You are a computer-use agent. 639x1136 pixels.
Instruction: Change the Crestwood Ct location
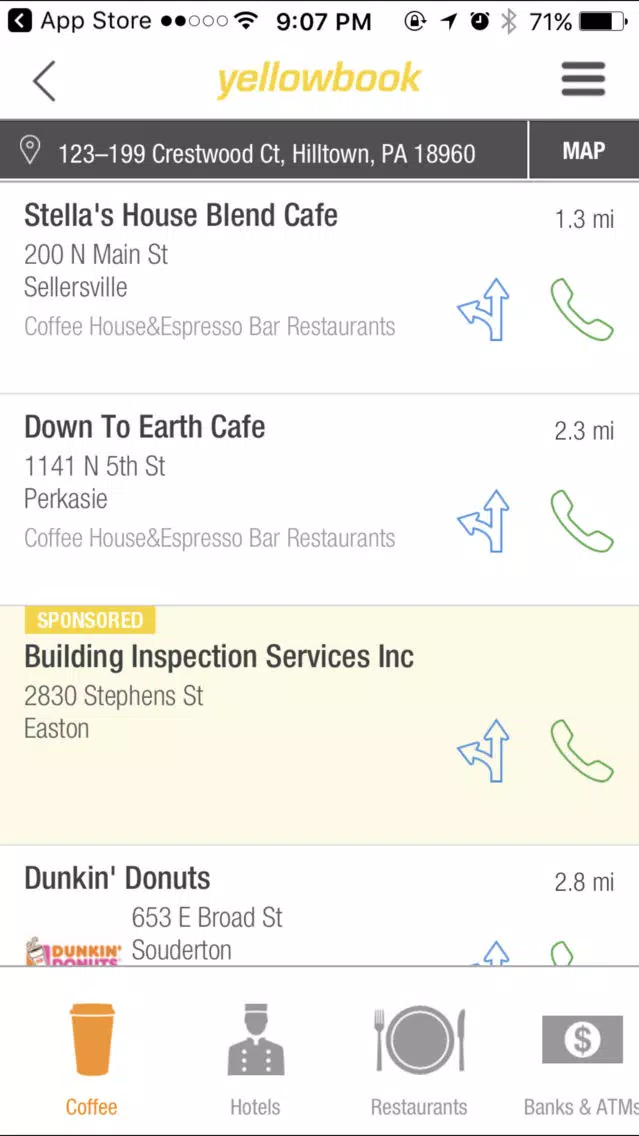[264, 151]
